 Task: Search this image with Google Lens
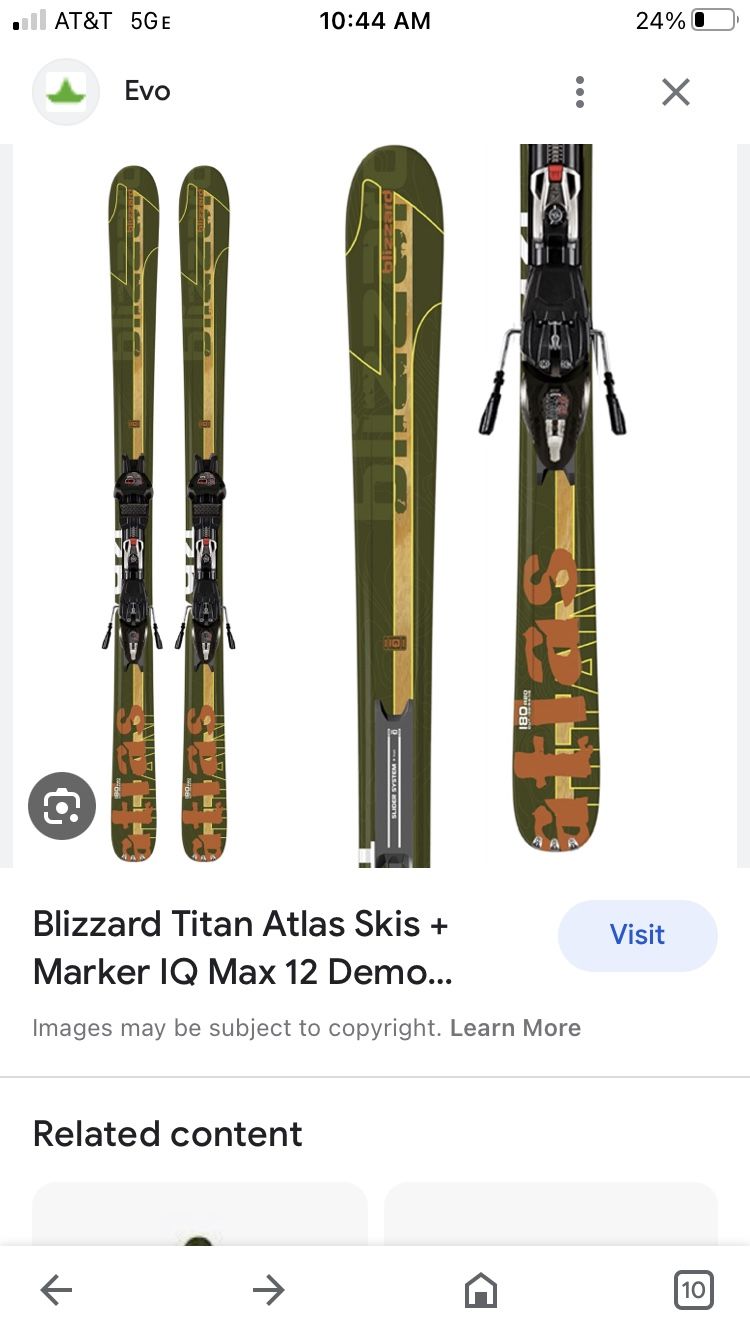click(x=62, y=806)
